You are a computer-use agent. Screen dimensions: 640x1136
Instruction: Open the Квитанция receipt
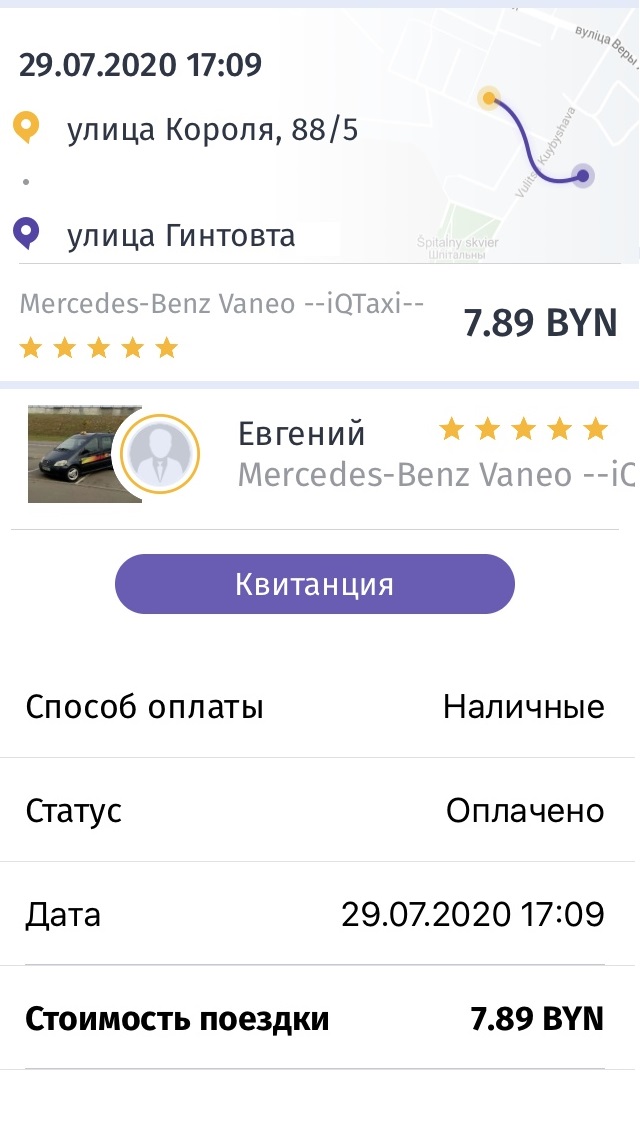tap(314, 584)
